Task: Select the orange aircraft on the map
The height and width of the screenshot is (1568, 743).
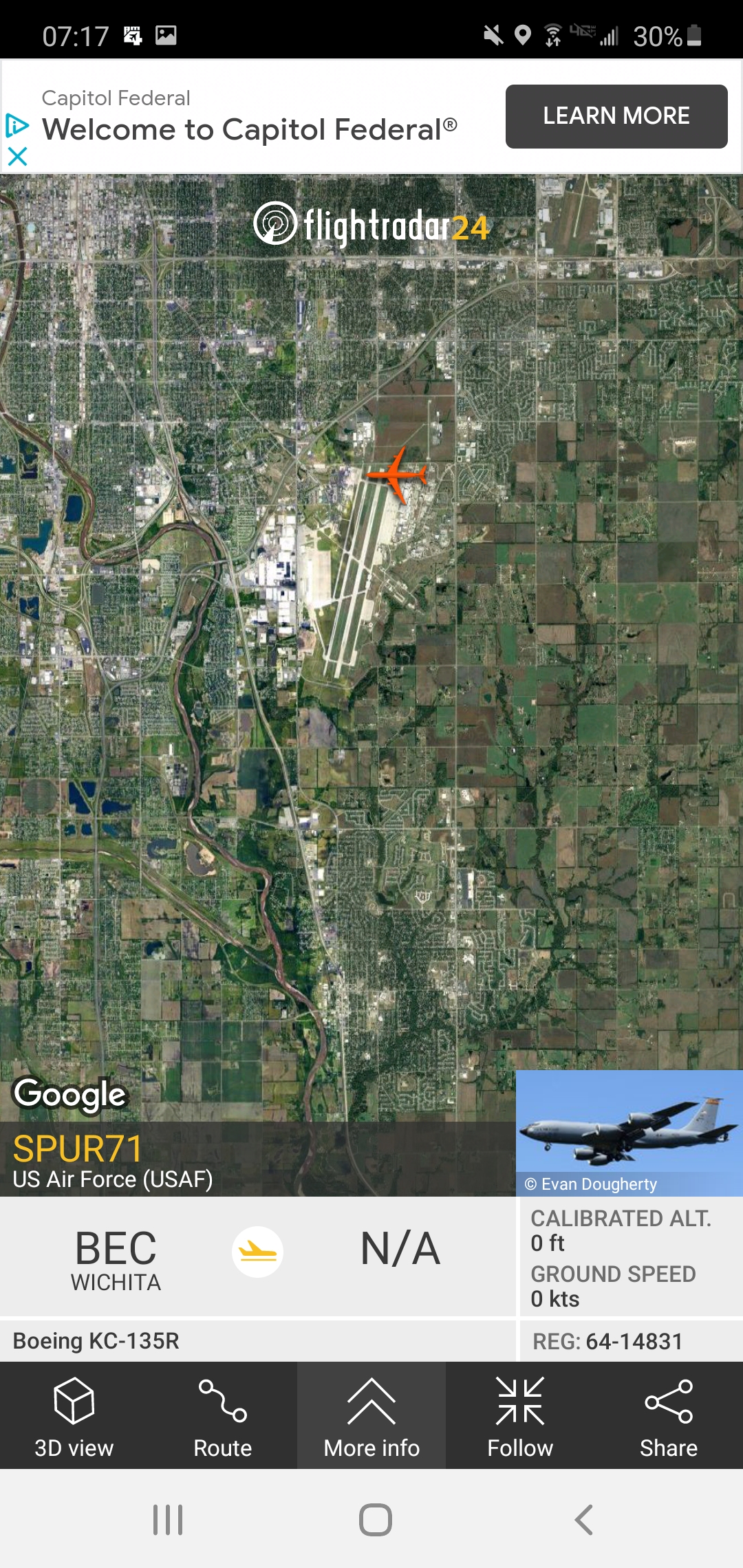Action: [397, 474]
